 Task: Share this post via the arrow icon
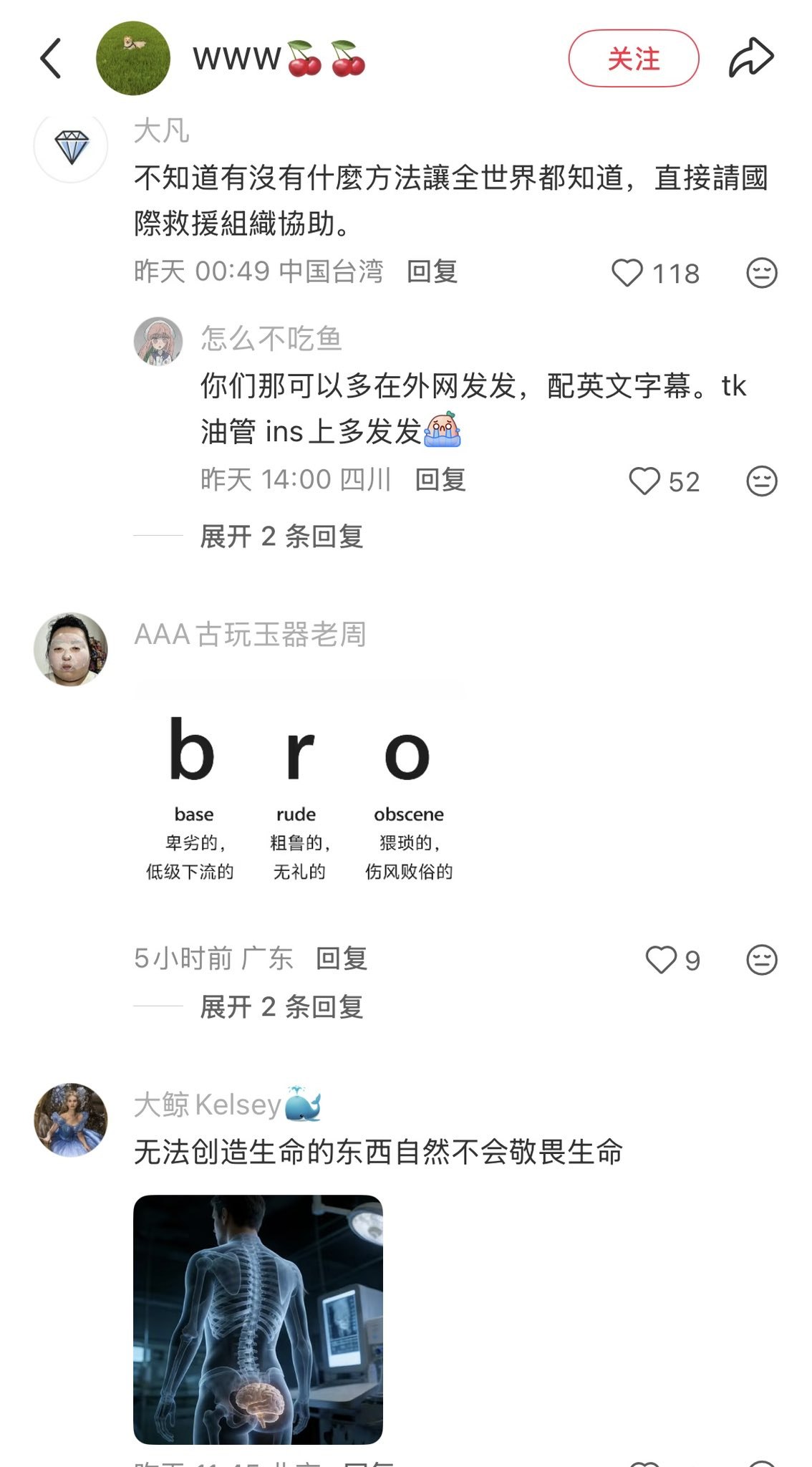coord(751,58)
